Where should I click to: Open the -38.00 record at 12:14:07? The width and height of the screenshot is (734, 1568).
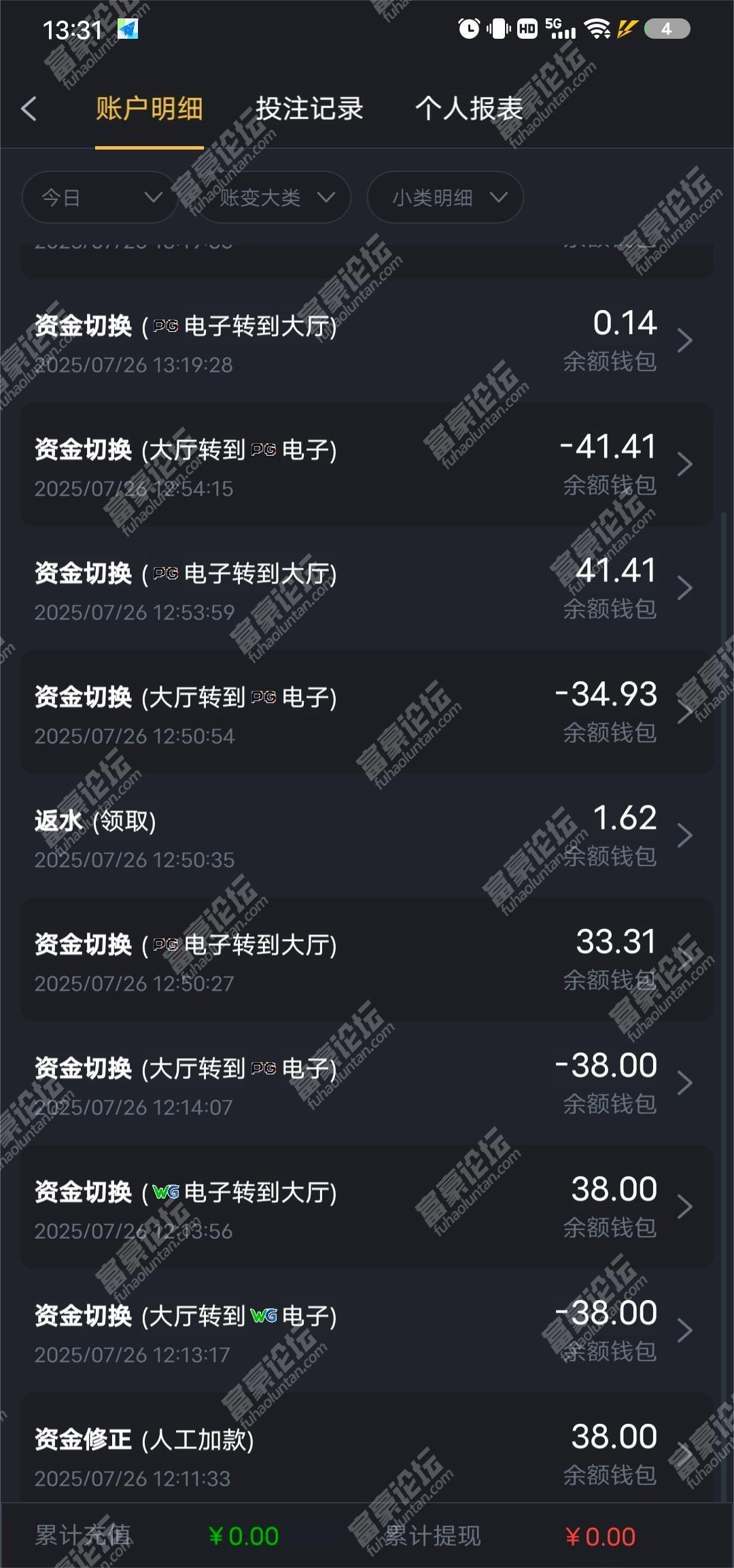pyautogui.click(x=367, y=1083)
